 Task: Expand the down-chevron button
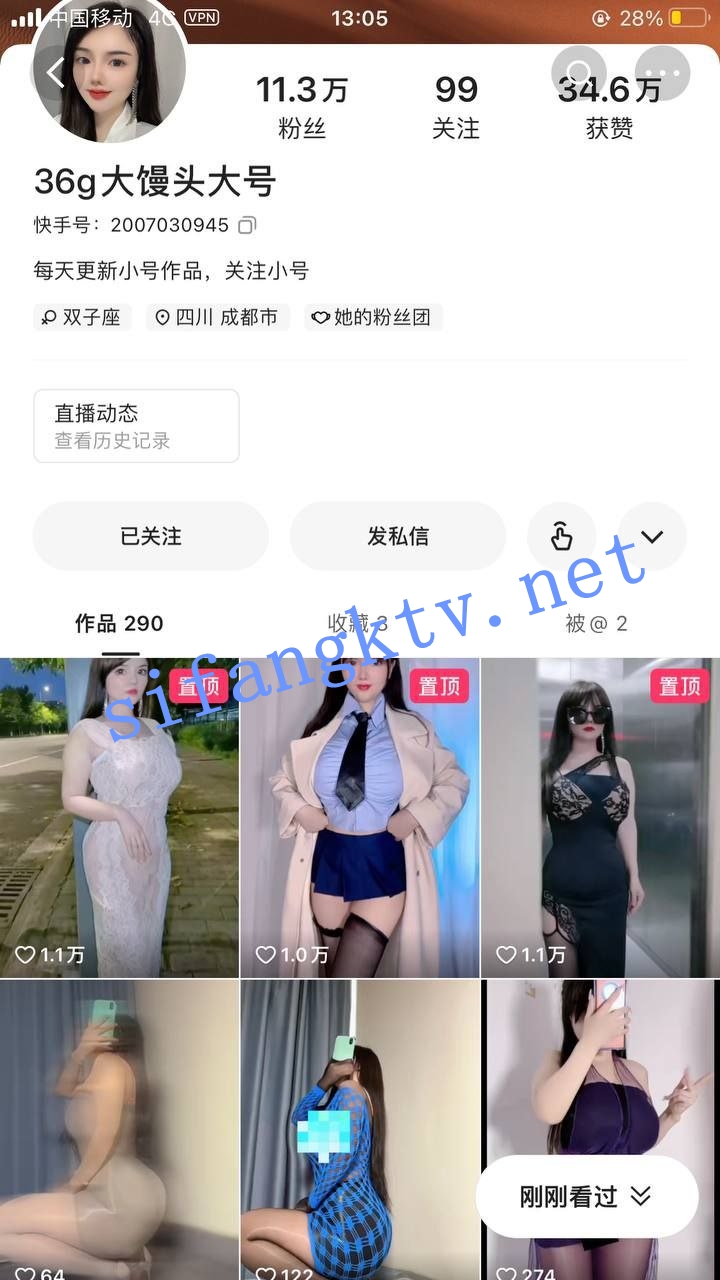tap(652, 537)
